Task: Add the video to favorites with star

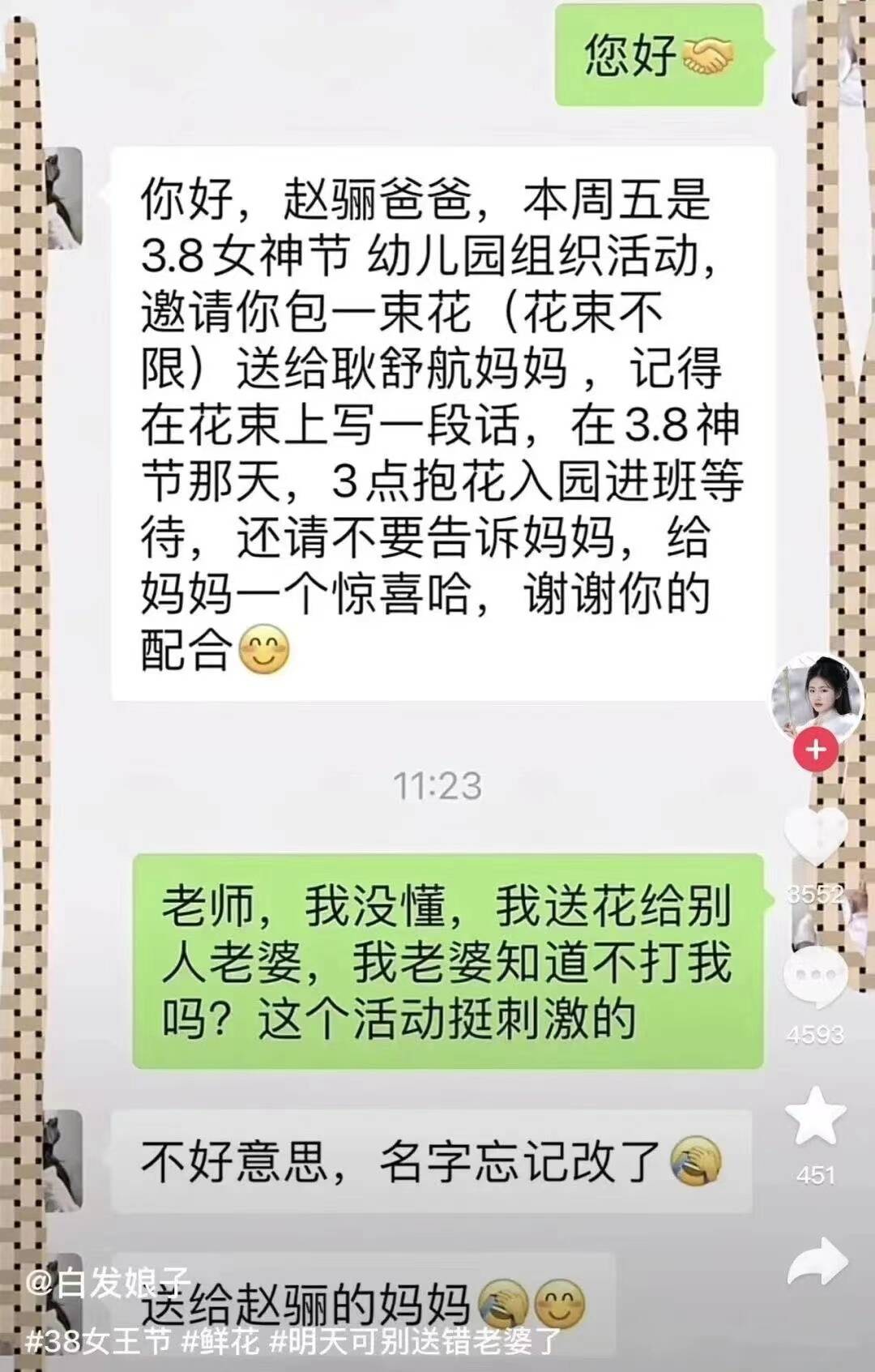Action: click(x=816, y=1118)
